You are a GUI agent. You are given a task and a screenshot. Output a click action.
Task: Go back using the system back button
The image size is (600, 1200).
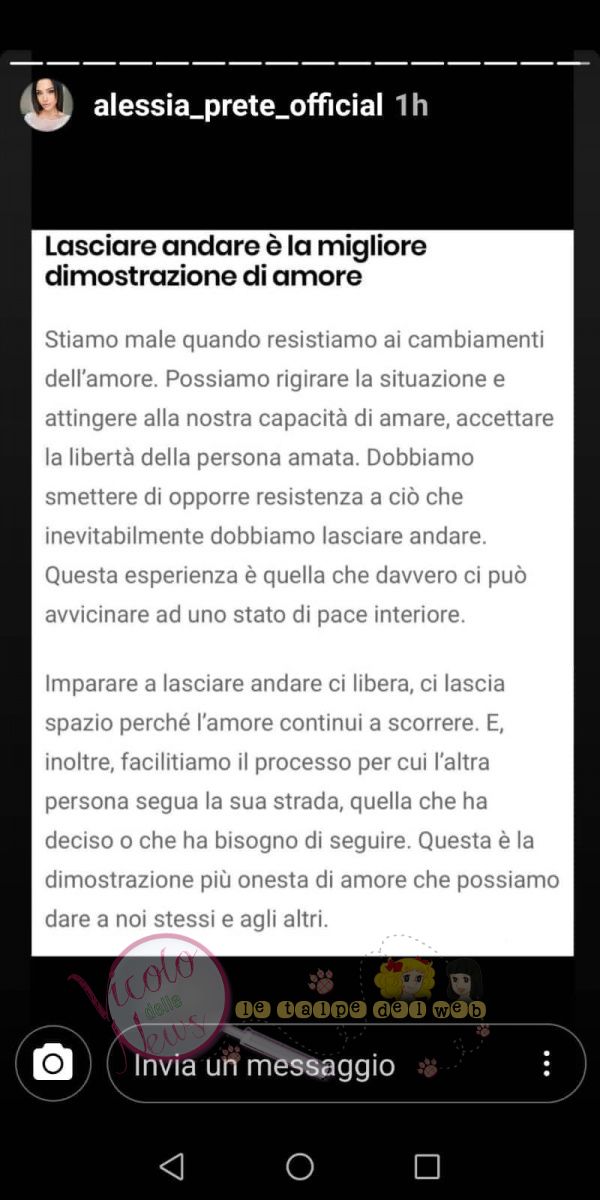point(172,1166)
